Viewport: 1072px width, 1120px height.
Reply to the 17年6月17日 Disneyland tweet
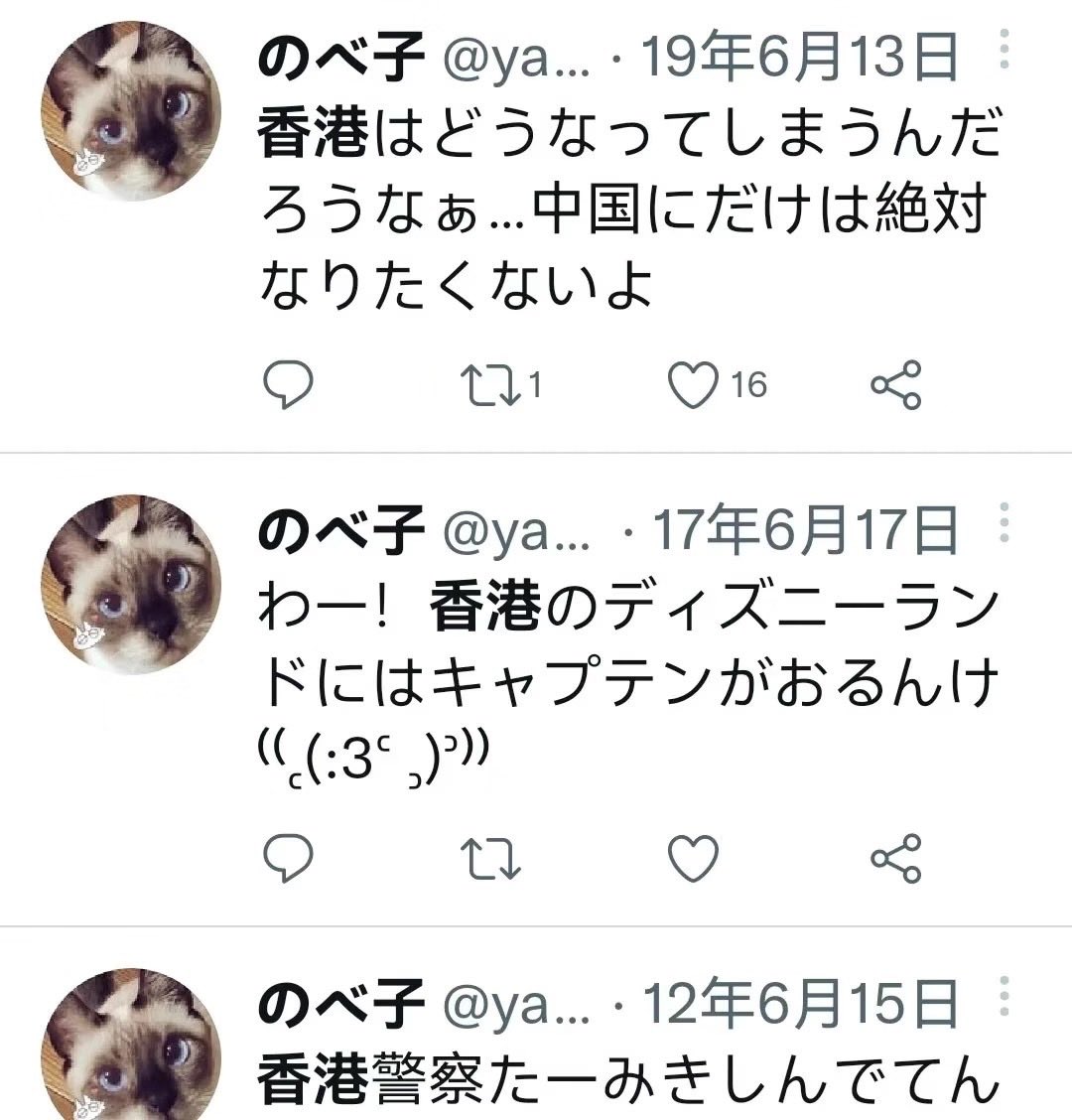[x=288, y=859]
